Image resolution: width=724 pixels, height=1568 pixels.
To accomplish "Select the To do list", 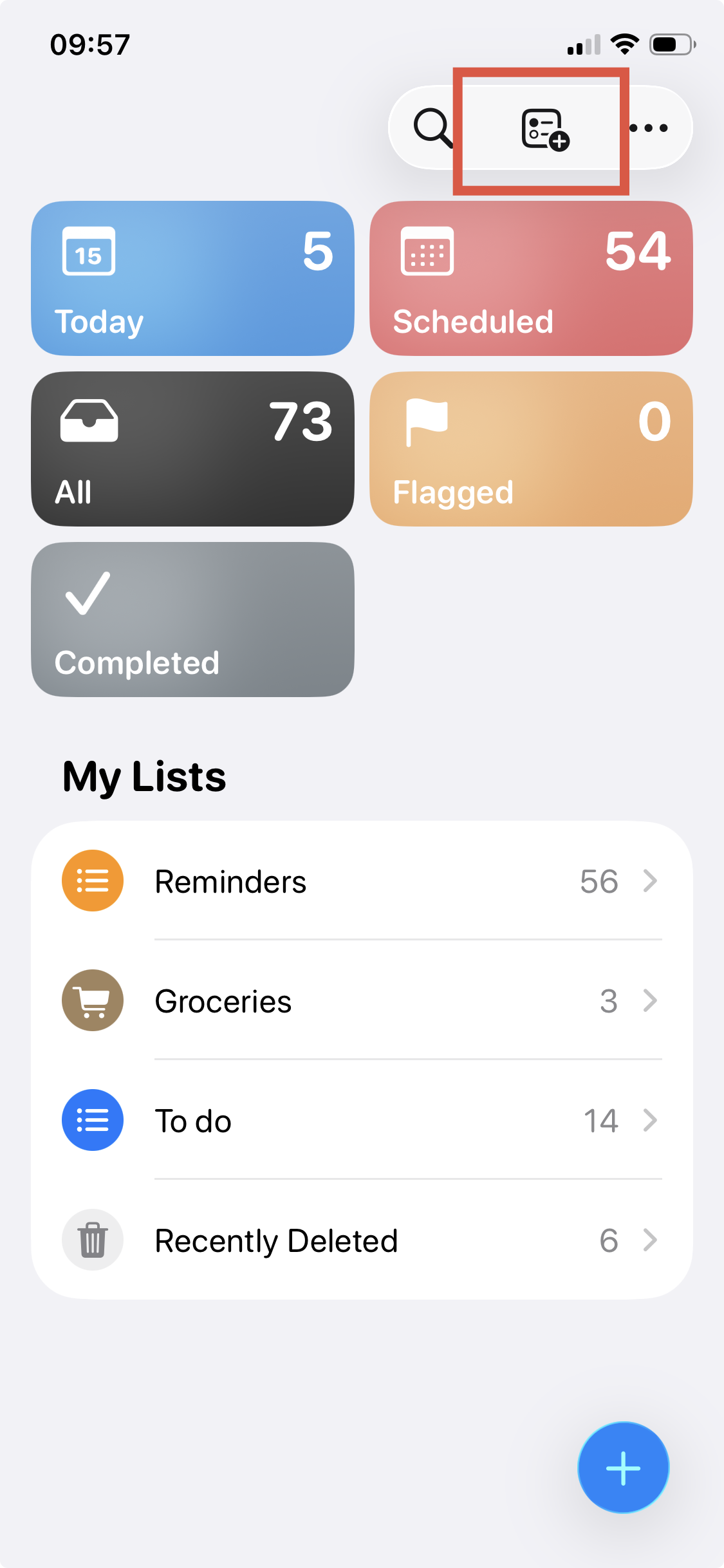I will pos(362,1120).
